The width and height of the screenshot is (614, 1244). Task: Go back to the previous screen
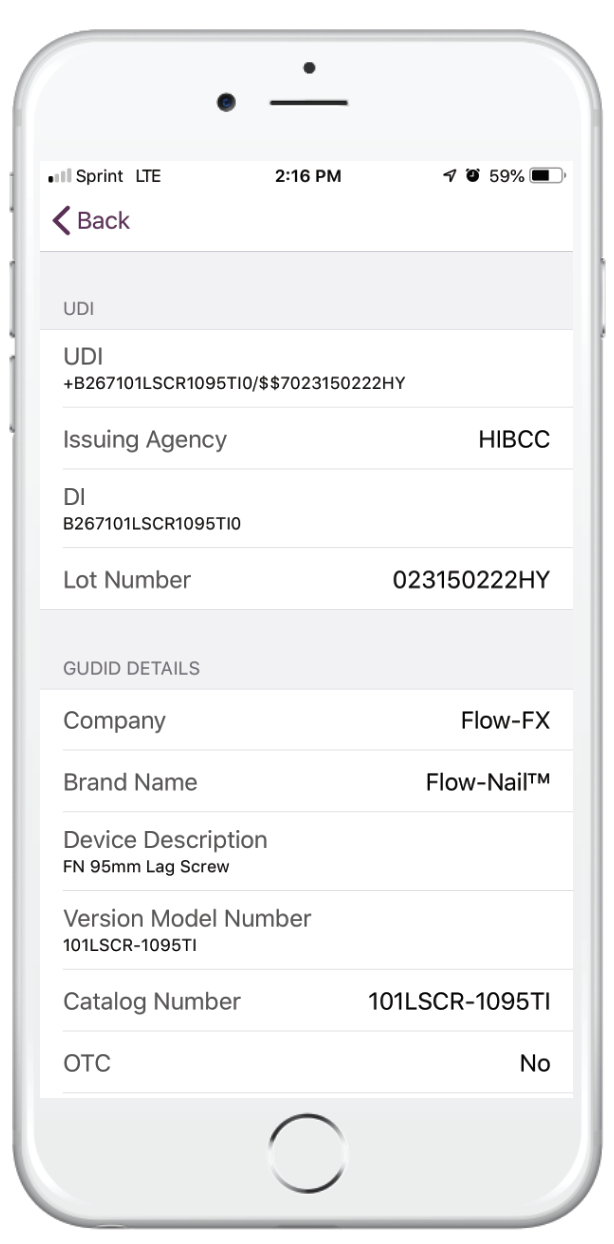point(91,221)
